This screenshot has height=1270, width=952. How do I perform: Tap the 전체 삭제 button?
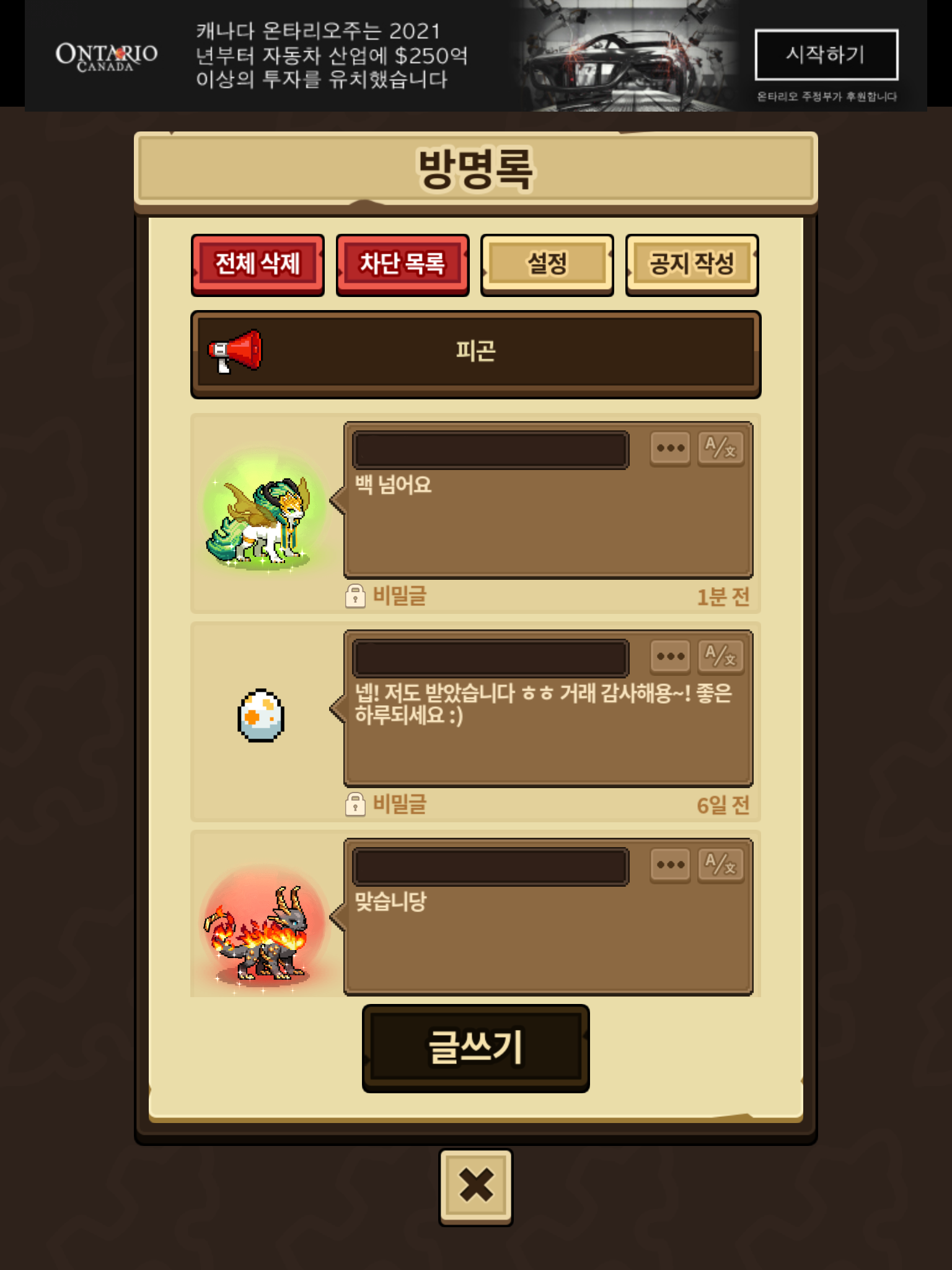[x=257, y=265]
